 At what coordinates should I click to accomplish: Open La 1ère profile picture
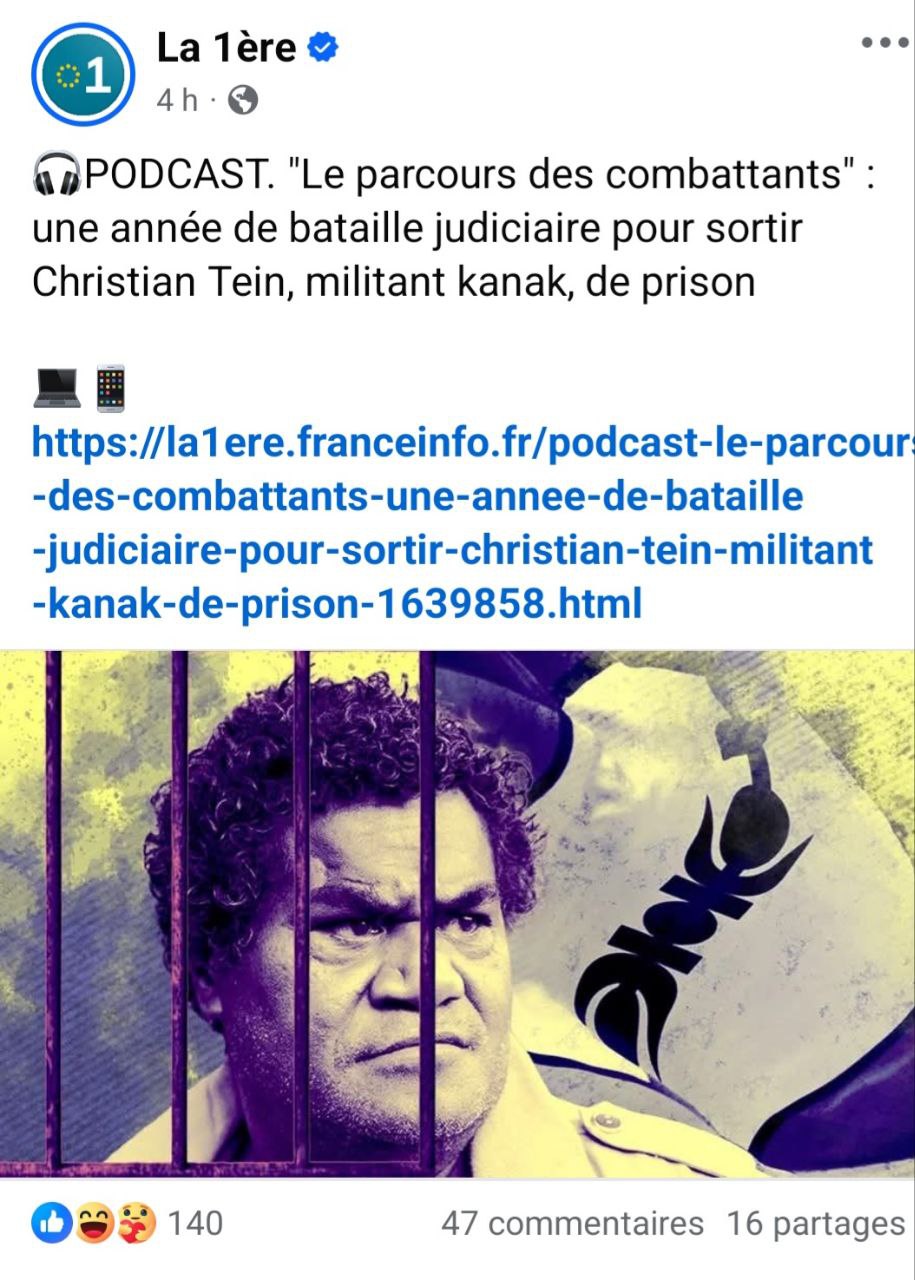[82, 72]
